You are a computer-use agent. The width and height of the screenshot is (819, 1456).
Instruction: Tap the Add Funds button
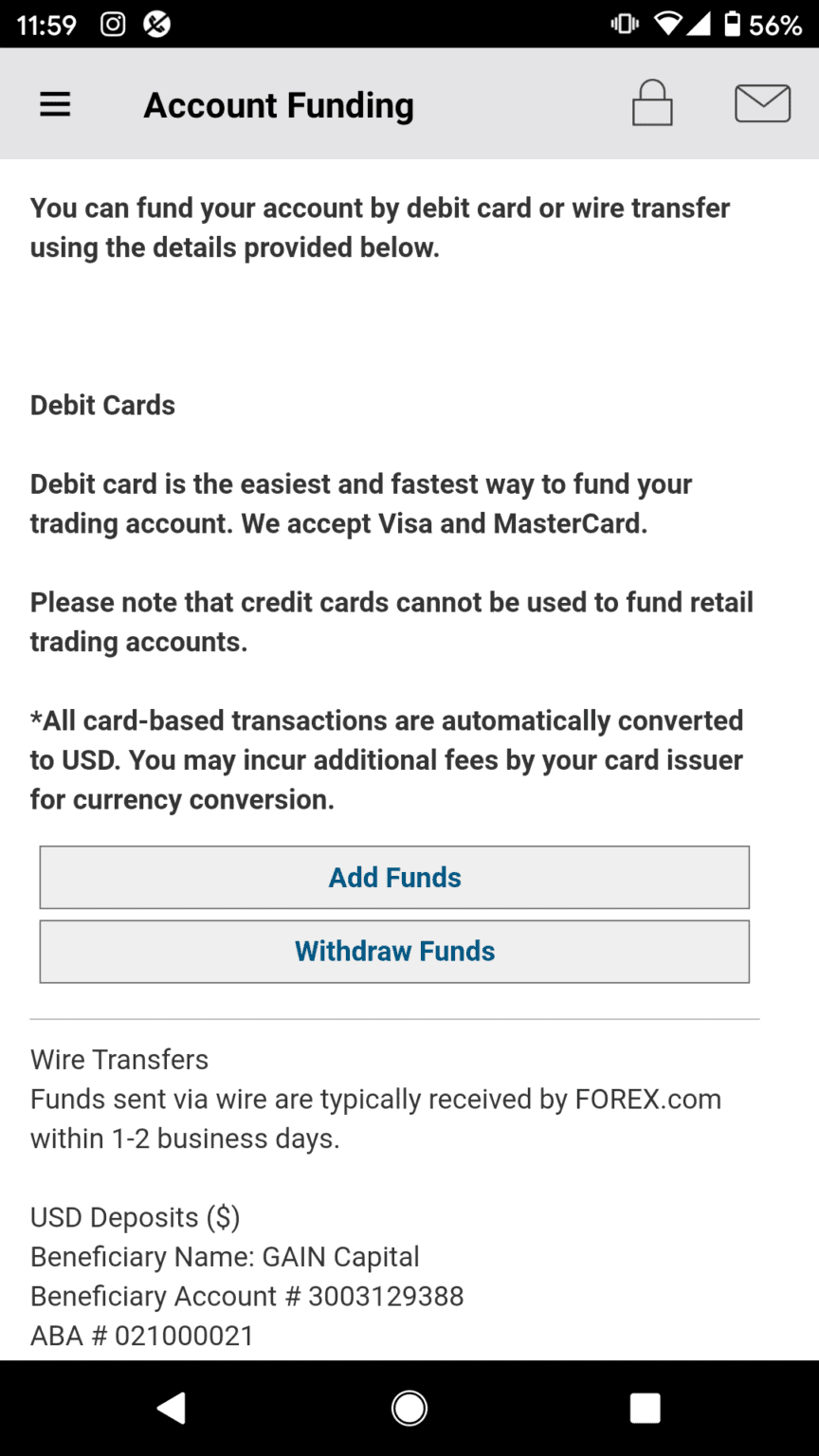pyautogui.click(x=394, y=878)
